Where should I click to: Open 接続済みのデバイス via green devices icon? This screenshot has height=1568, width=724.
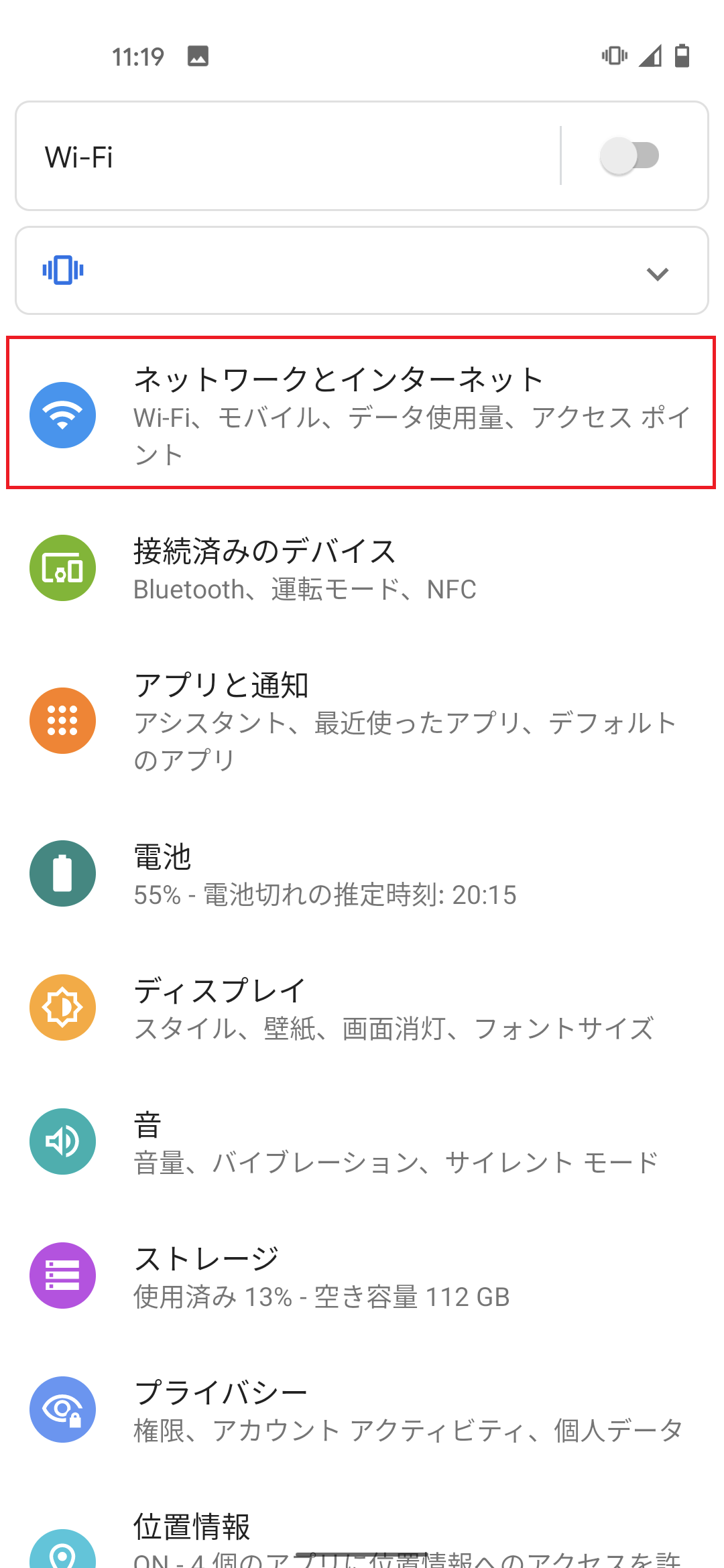62,568
